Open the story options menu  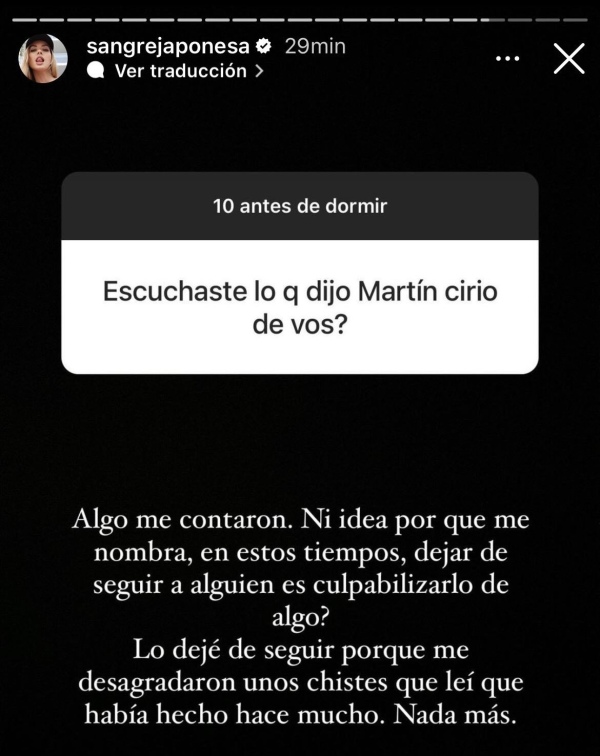[x=508, y=58]
